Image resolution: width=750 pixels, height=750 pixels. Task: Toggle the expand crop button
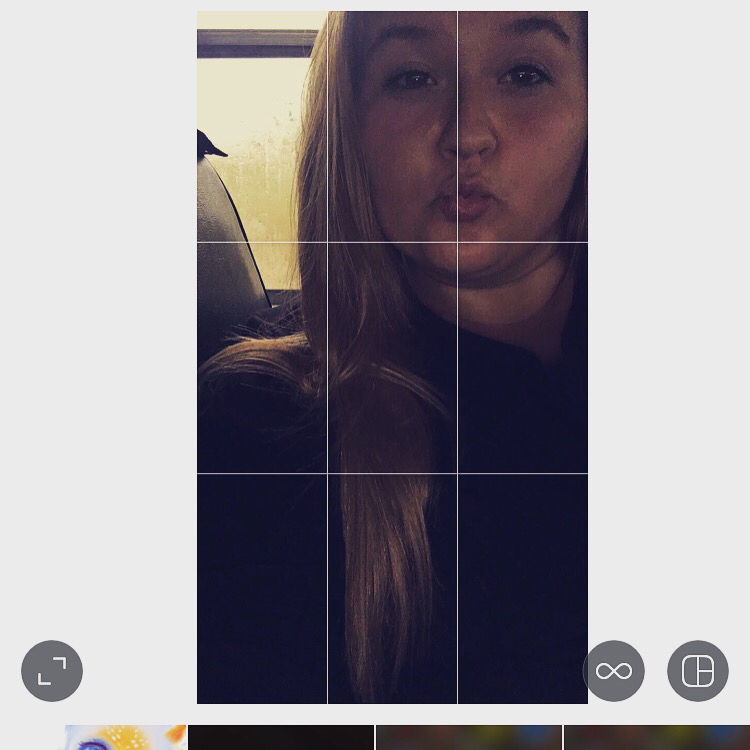(x=52, y=671)
